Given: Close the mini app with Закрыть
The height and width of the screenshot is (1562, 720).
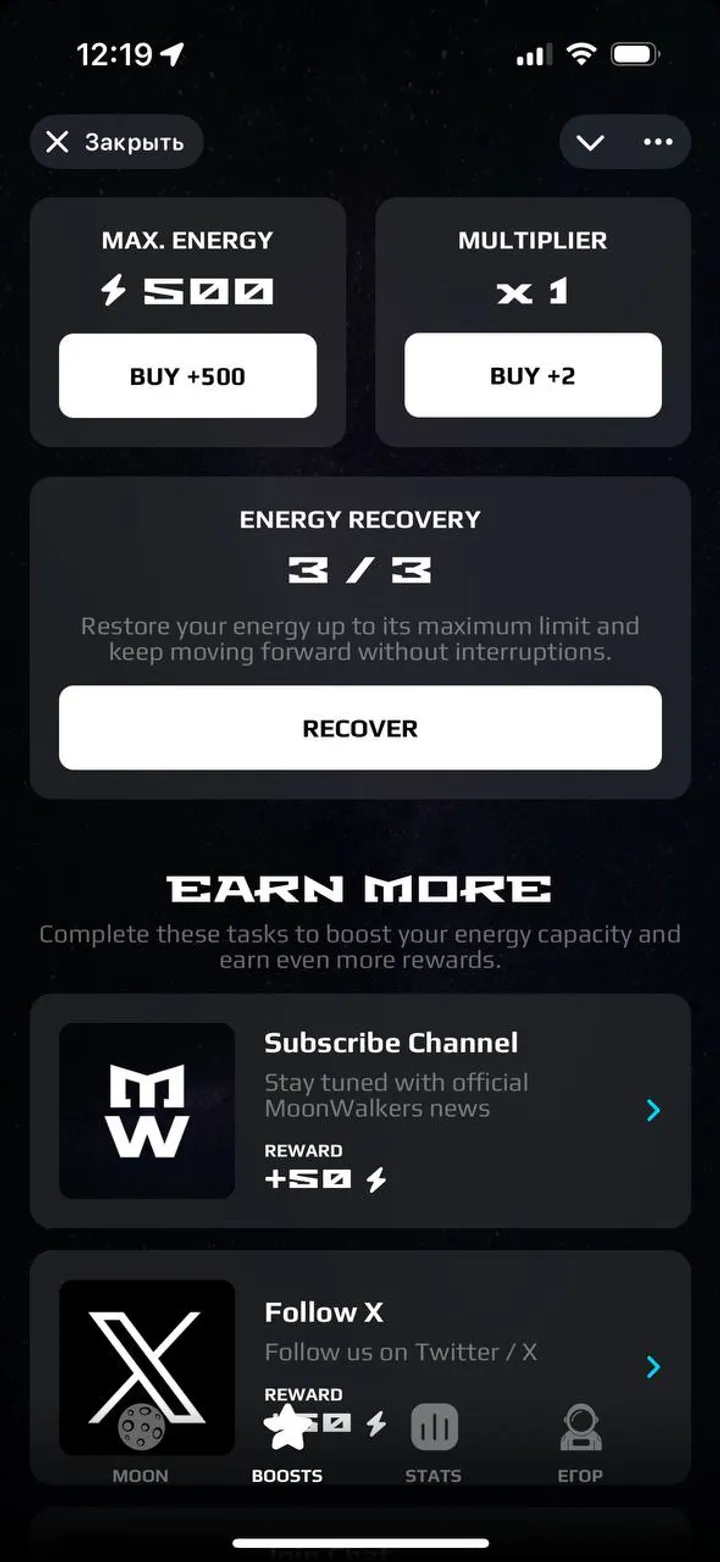Looking at the screenshot, I should pyautogui.click(x=116, y=142).
